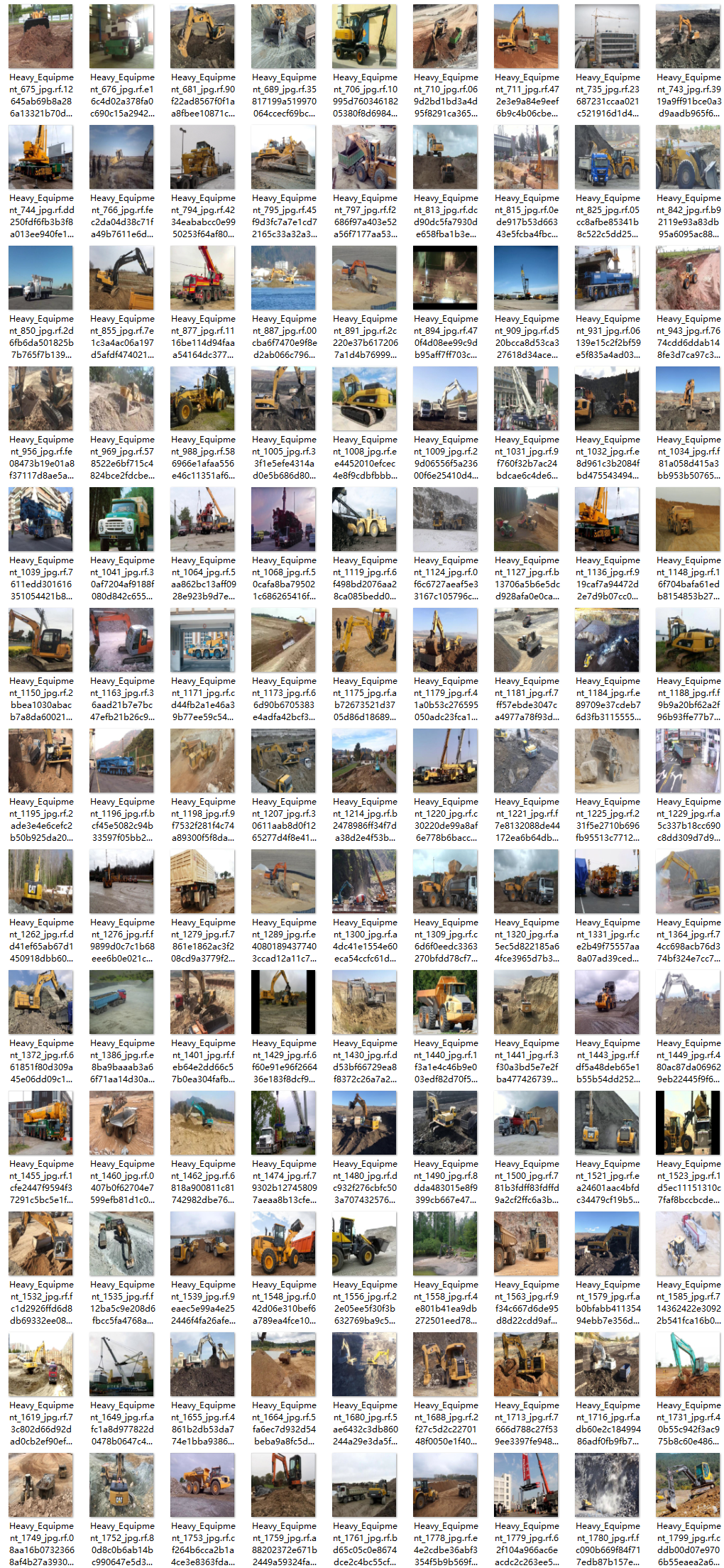Open the Heavy_Equipment_1548 image
This screenshot has height=1568, width=724.
click(283, 1243)
